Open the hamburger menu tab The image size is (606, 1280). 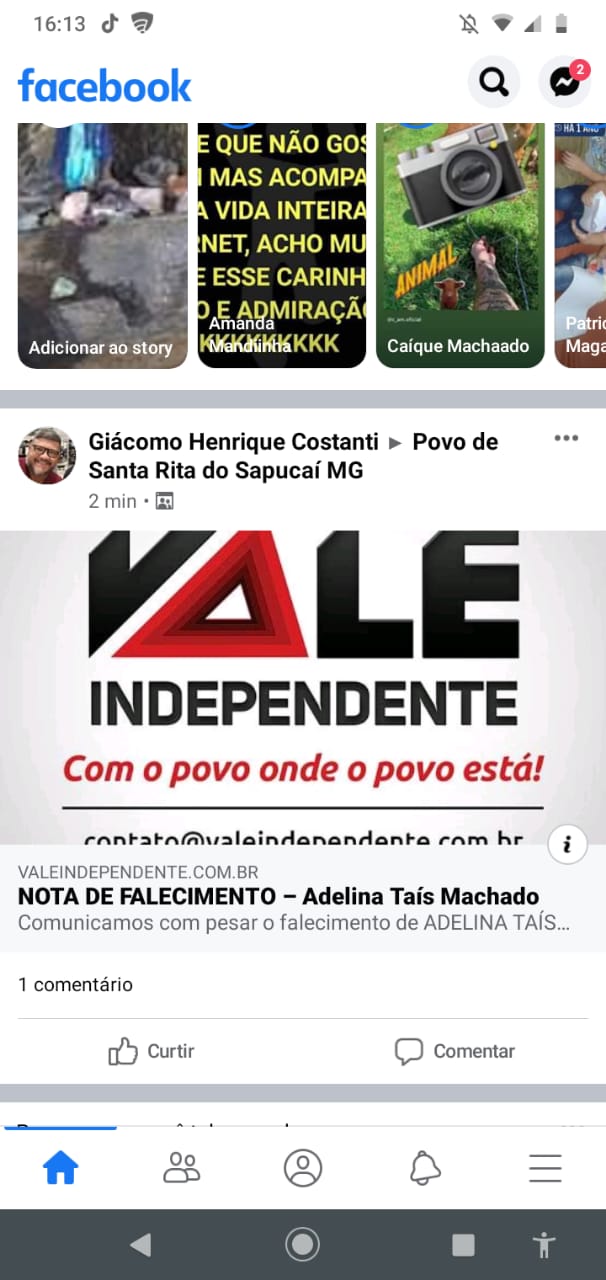pyautogui.click(x=545, y=1167)
